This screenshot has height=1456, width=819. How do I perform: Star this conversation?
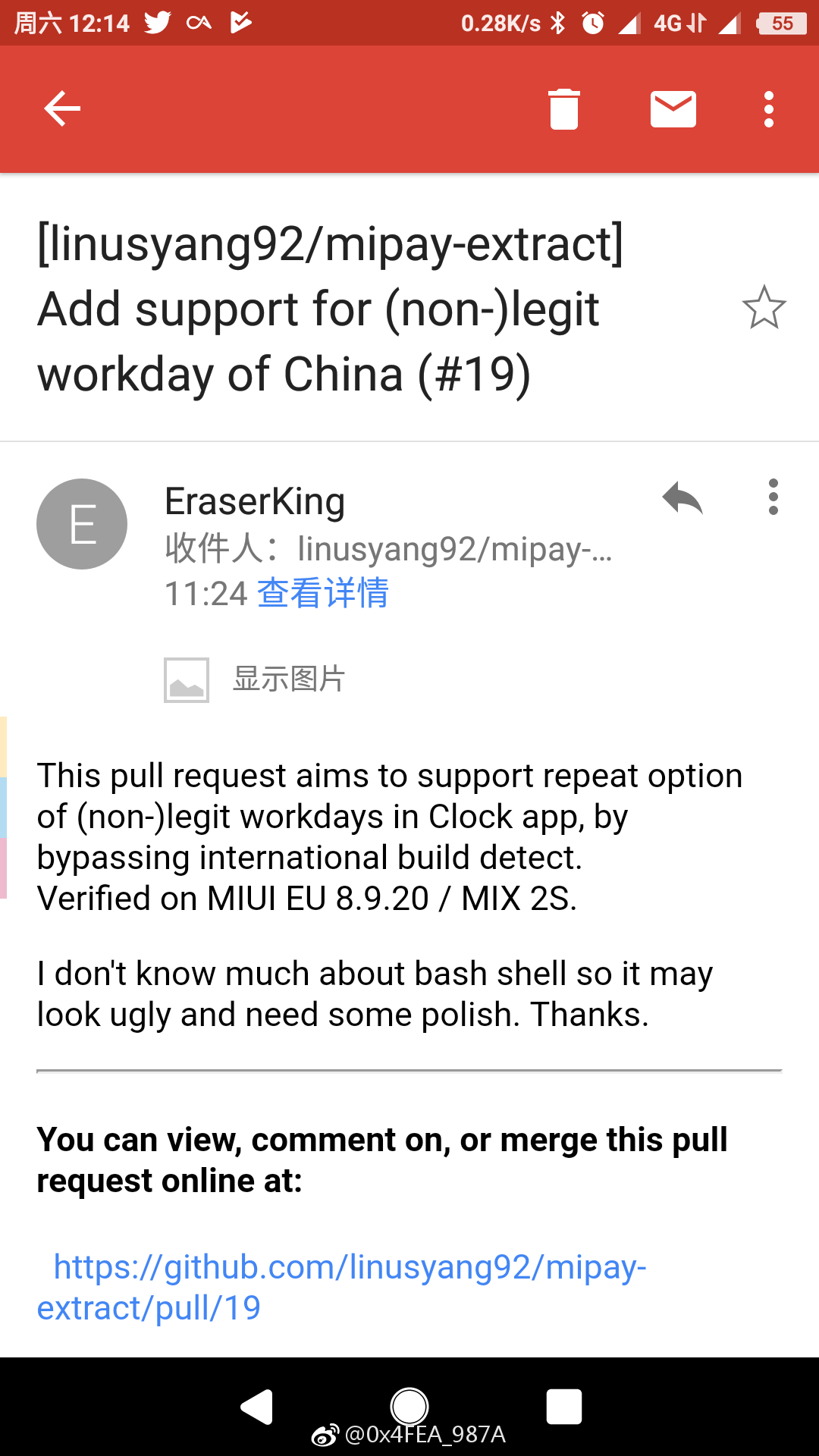click(x=764, y=308)
